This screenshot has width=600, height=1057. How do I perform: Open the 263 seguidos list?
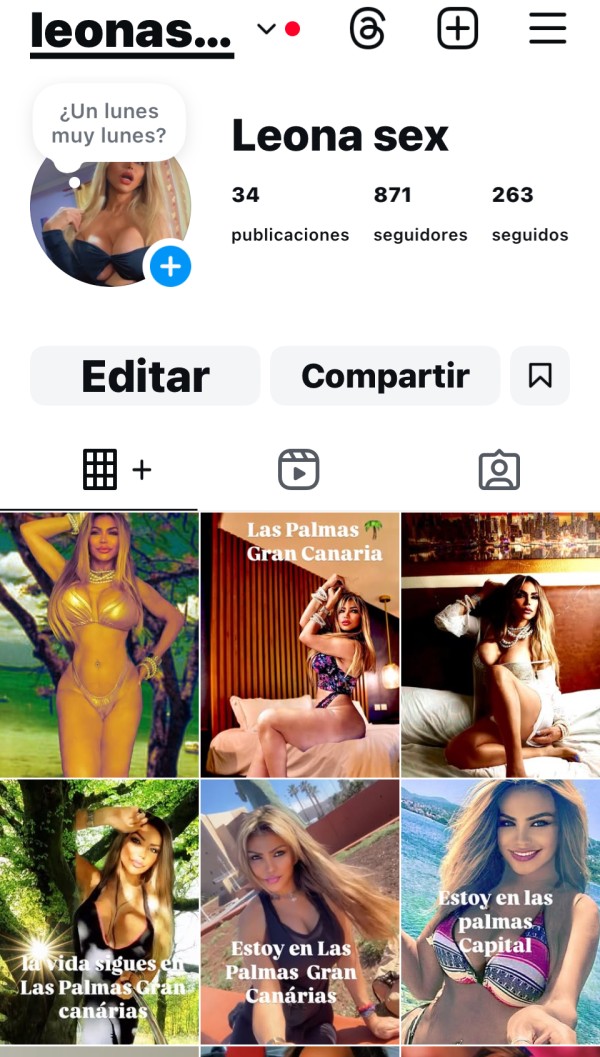[529, 214]
